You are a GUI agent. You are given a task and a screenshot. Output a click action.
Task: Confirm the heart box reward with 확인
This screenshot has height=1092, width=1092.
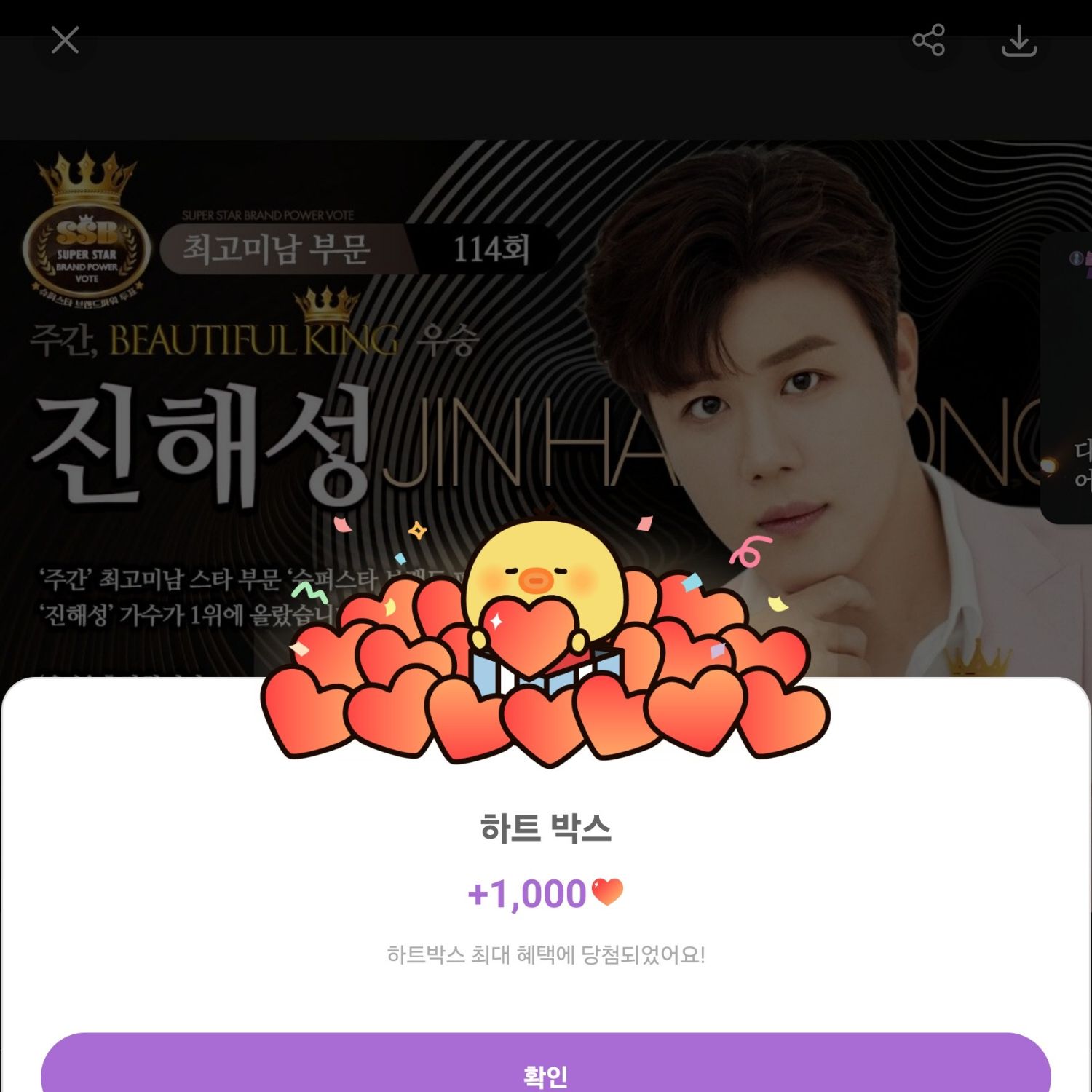pyautogui.click(x=545, y=1070)
